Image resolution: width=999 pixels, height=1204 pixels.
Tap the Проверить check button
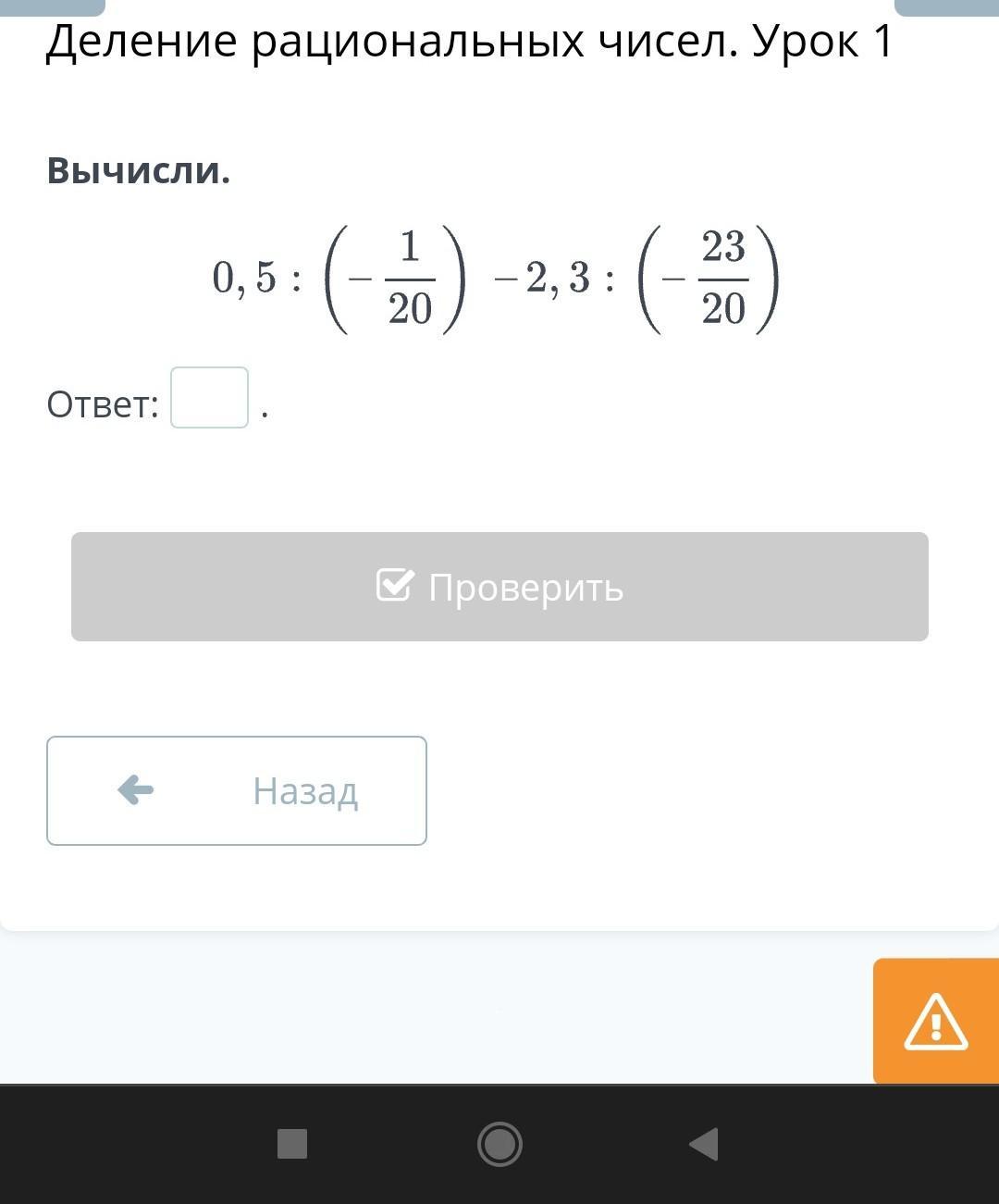click(x=499, y=587)
